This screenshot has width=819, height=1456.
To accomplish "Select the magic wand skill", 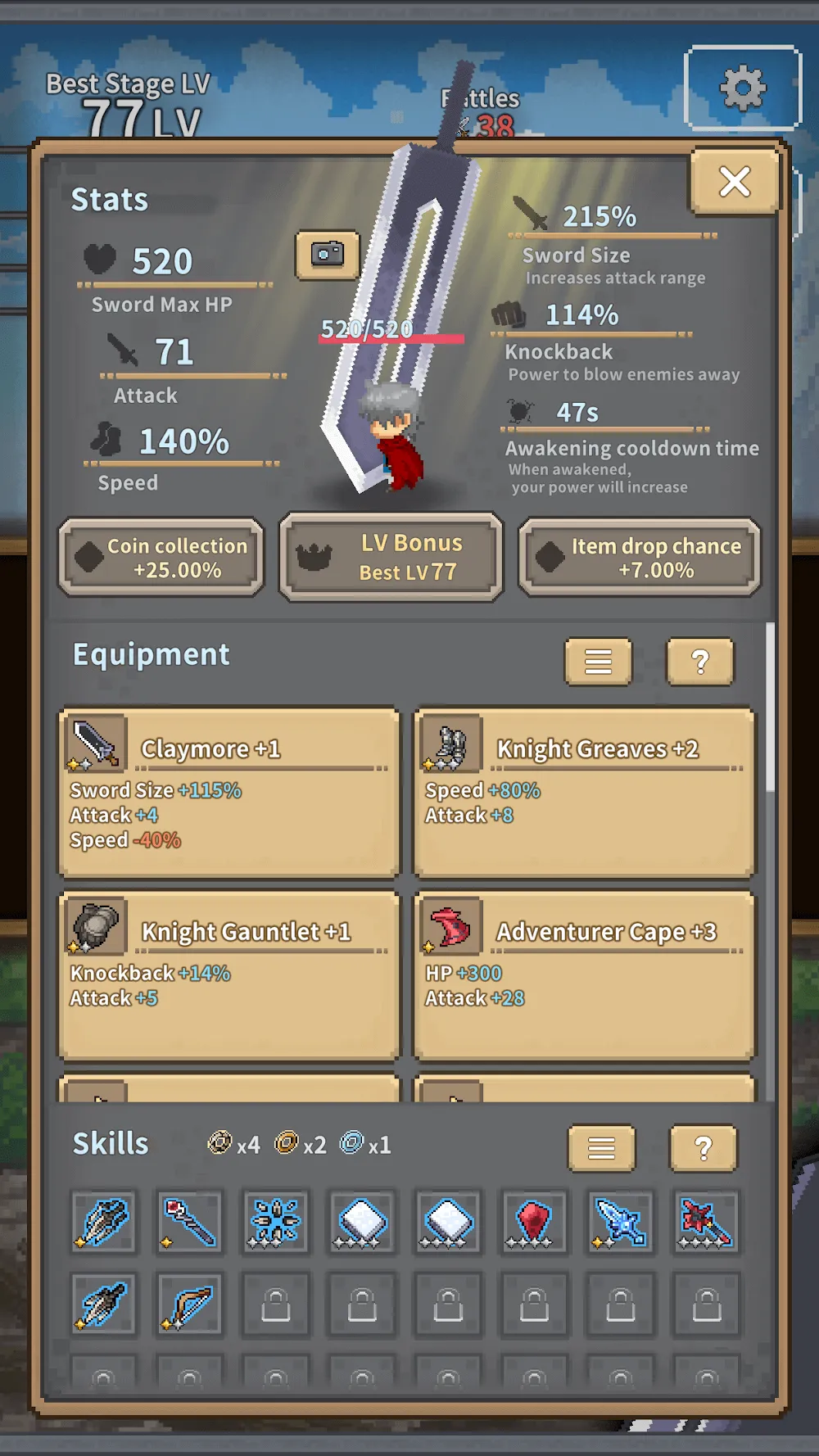I will (189, 1221).
